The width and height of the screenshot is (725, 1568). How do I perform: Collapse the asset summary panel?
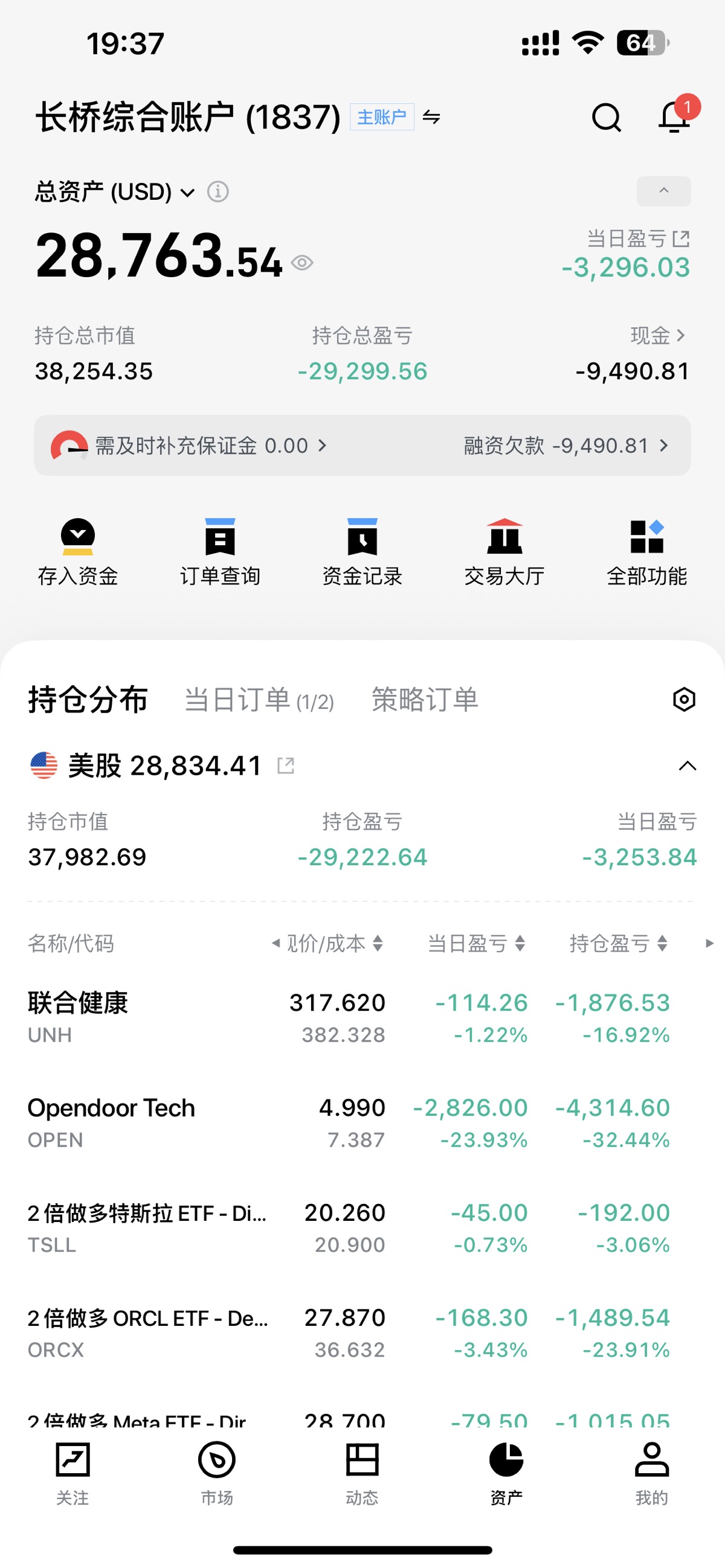663,191
